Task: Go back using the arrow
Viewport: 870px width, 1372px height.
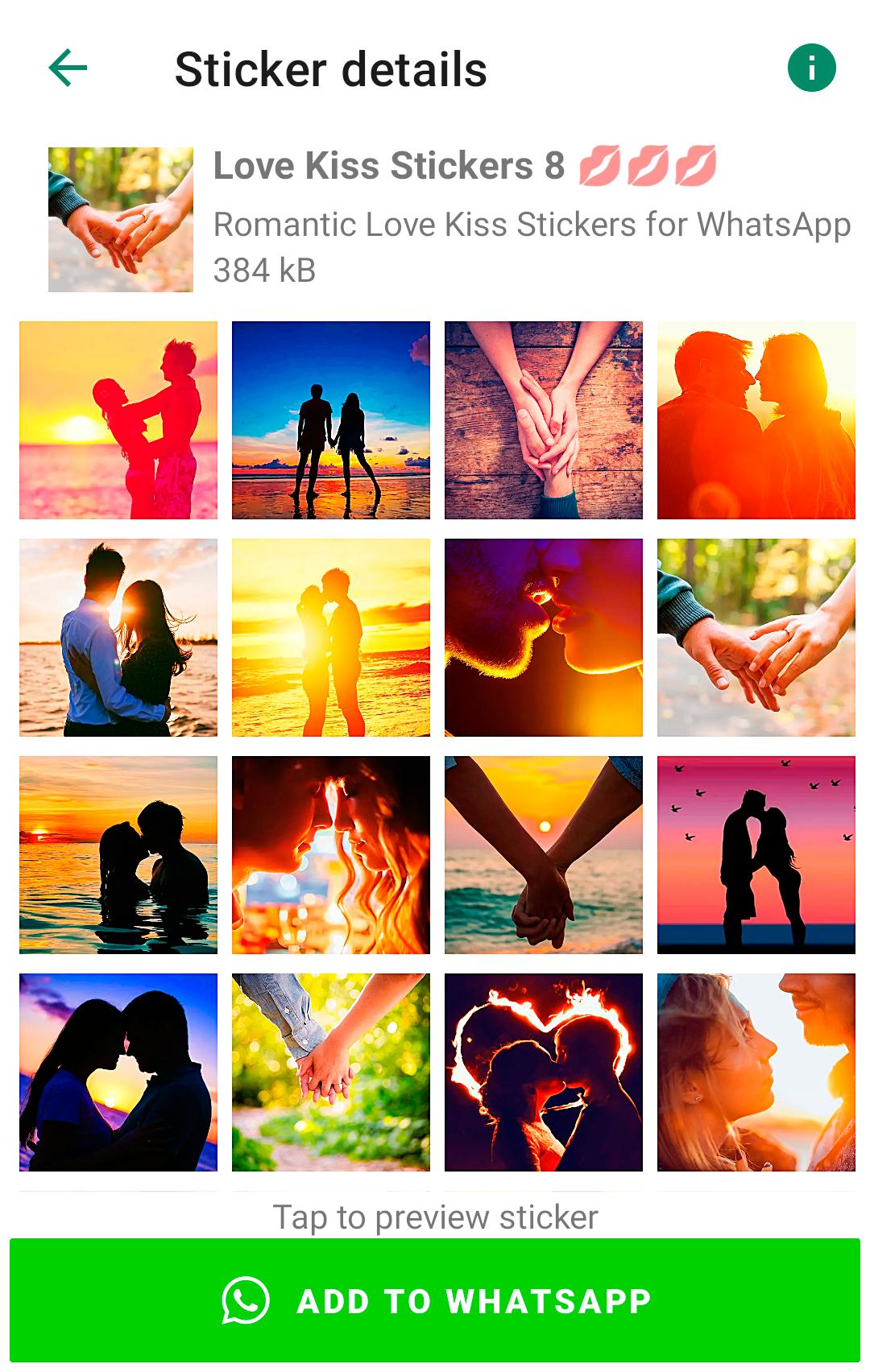Action: 68,68
